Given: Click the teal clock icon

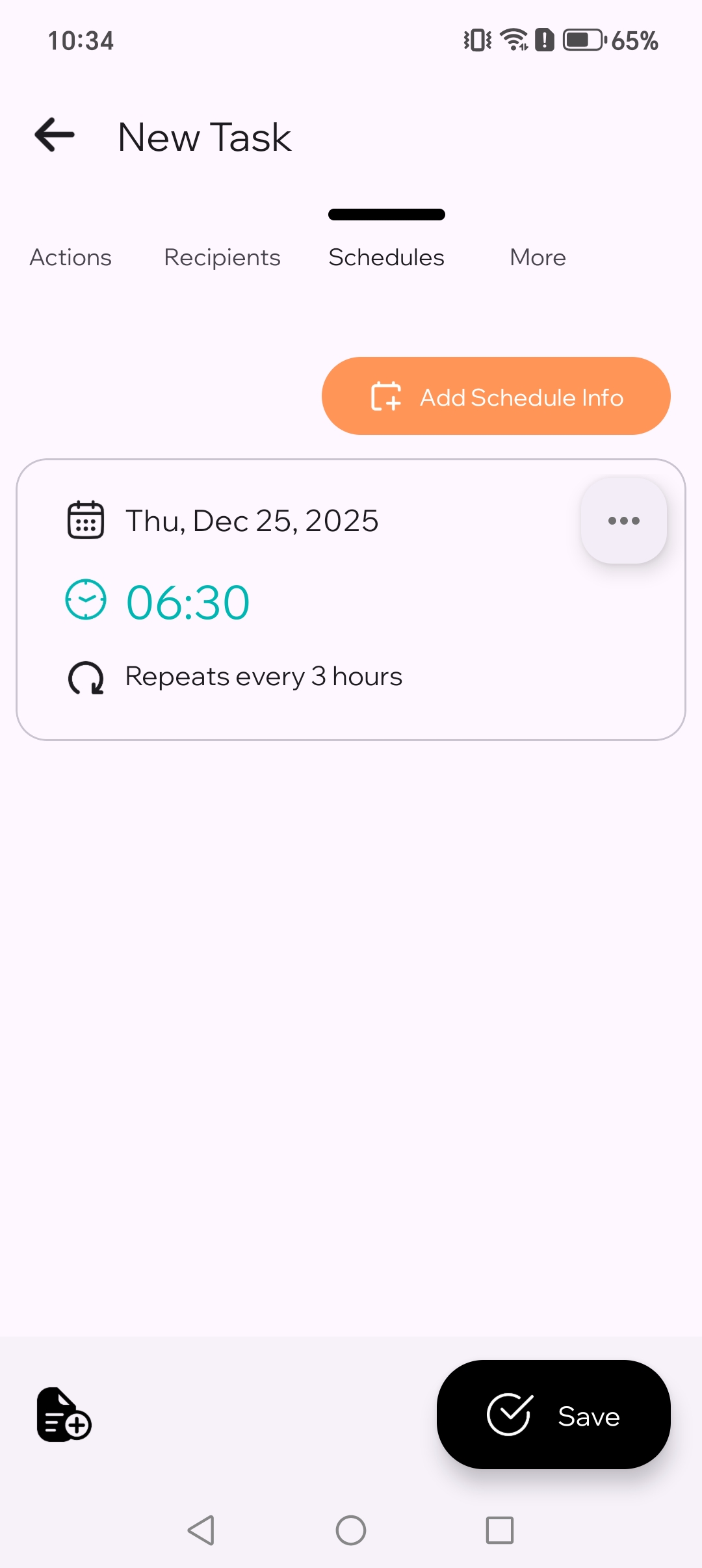Looking at the screenshot, I should coord(85,600).
